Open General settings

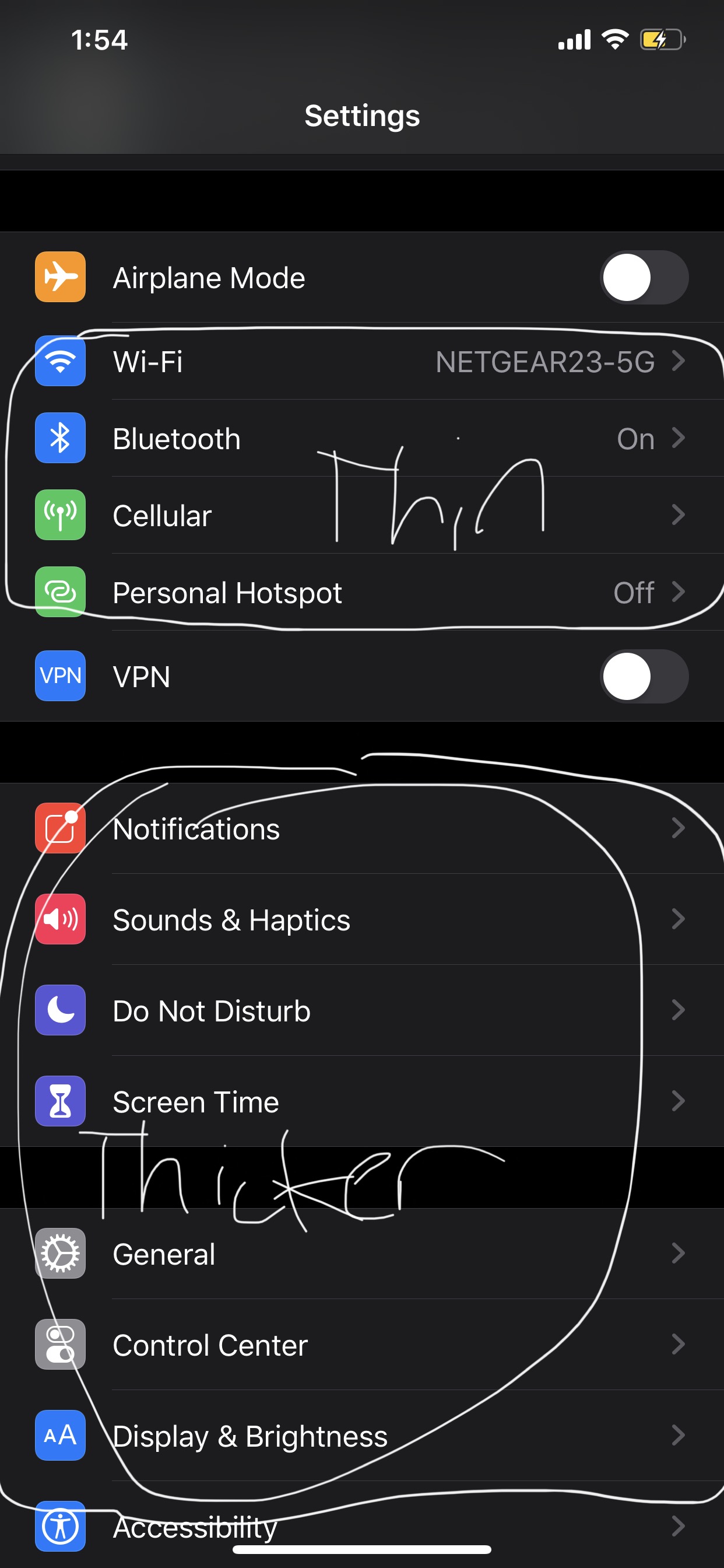pos(362,1254)
